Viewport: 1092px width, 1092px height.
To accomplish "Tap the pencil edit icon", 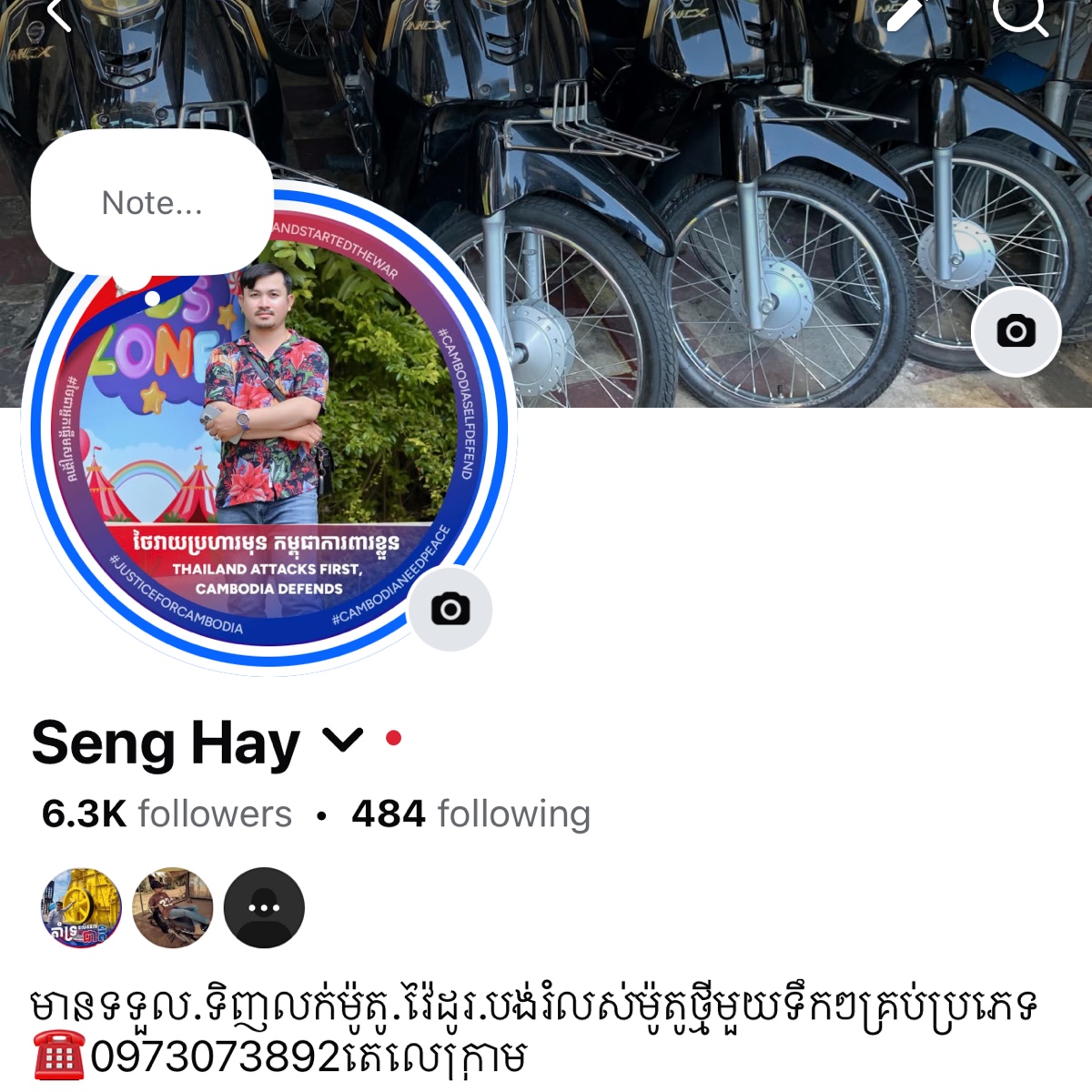I will (x=904, y=15).
